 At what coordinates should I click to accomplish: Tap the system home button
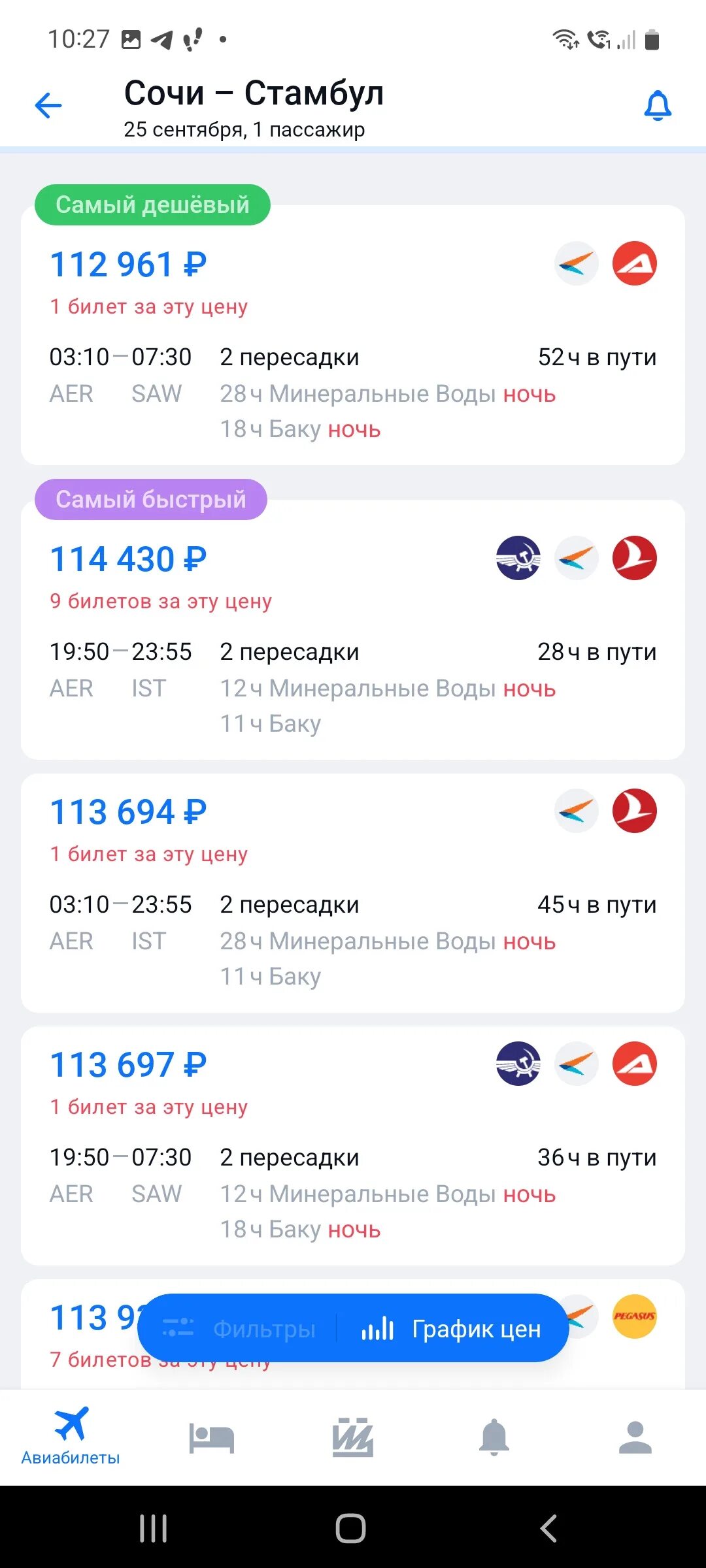pyautogui.click(x=351, y=1528)
